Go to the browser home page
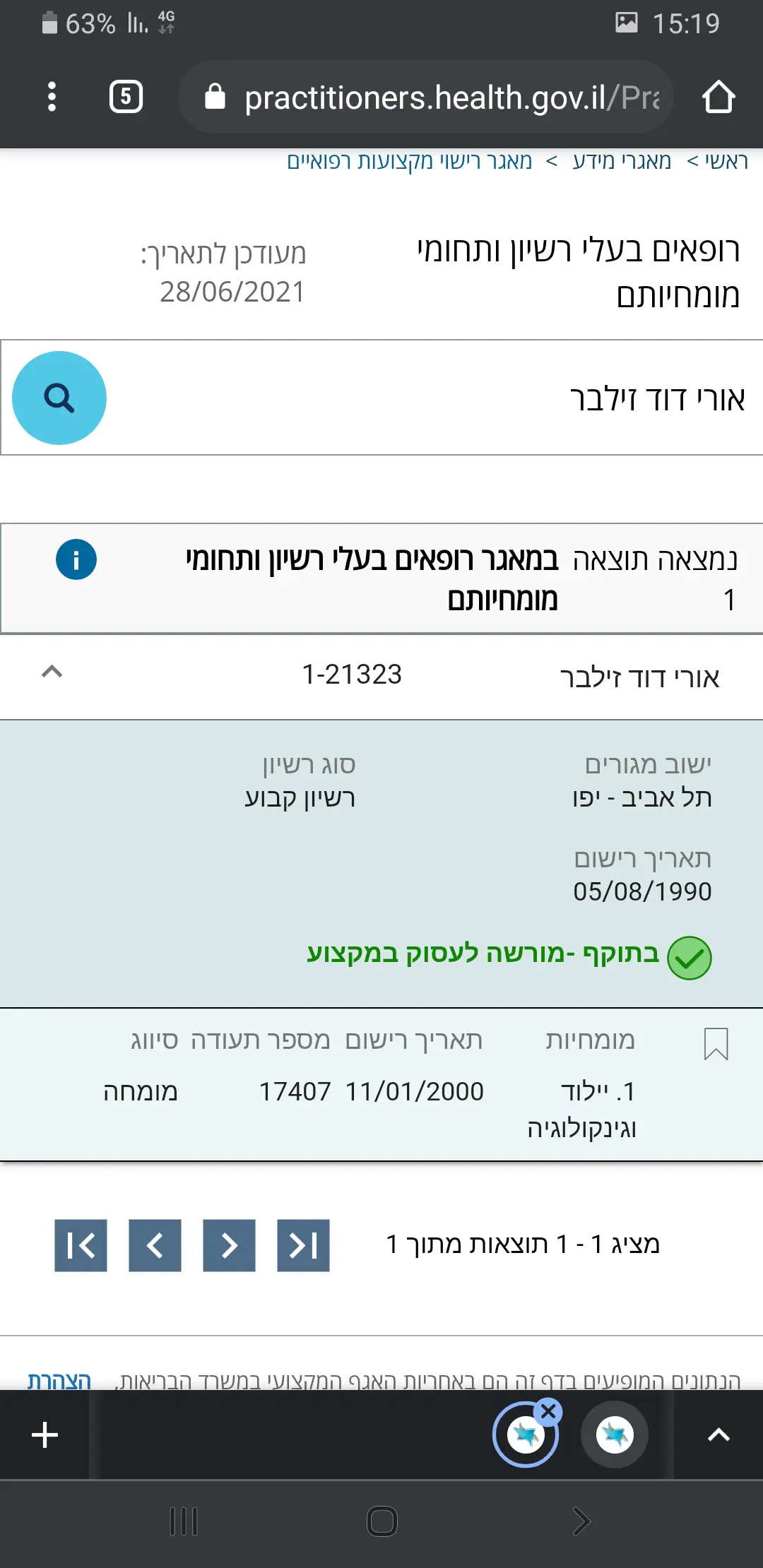The image size is (763, 1568). (718, 97)
